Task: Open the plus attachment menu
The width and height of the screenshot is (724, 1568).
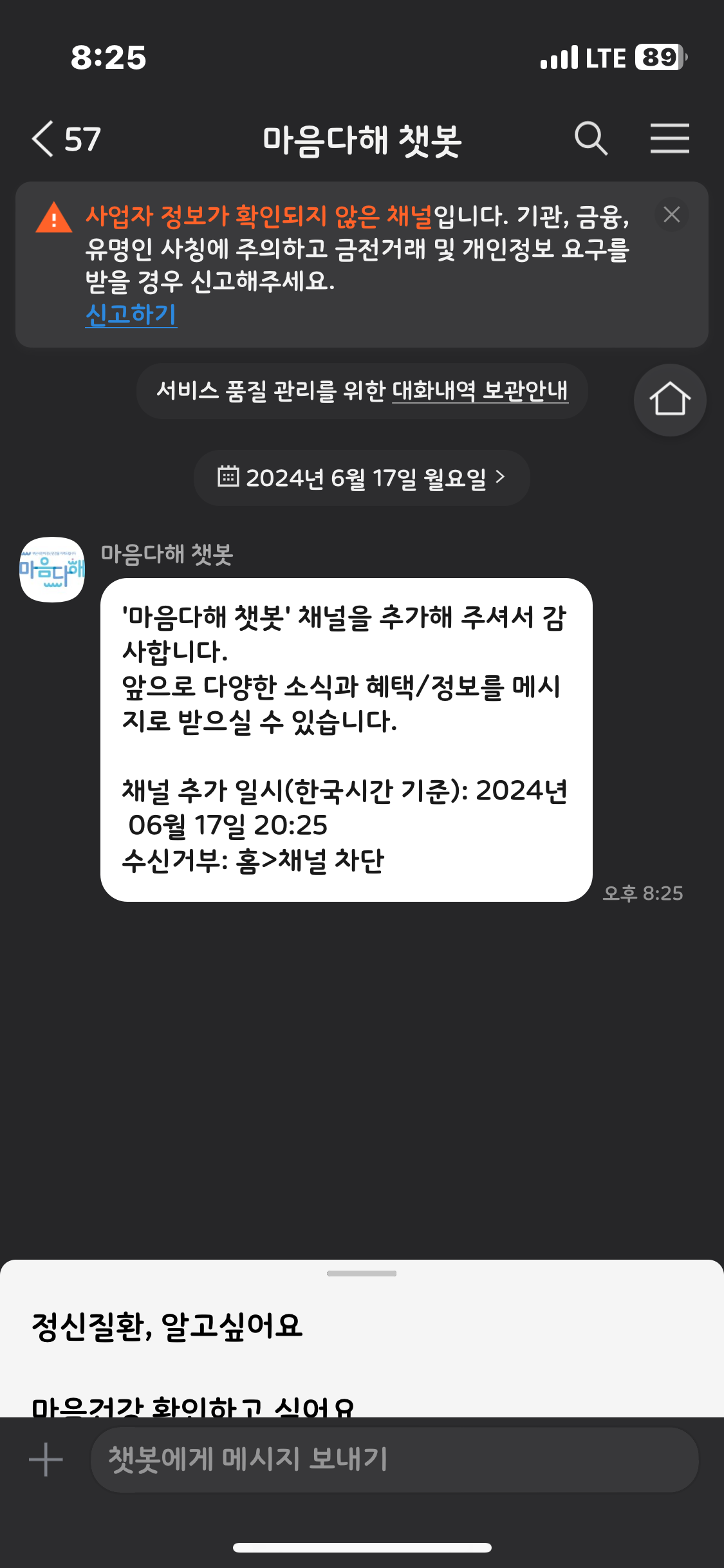Action: click(46, 1459)
